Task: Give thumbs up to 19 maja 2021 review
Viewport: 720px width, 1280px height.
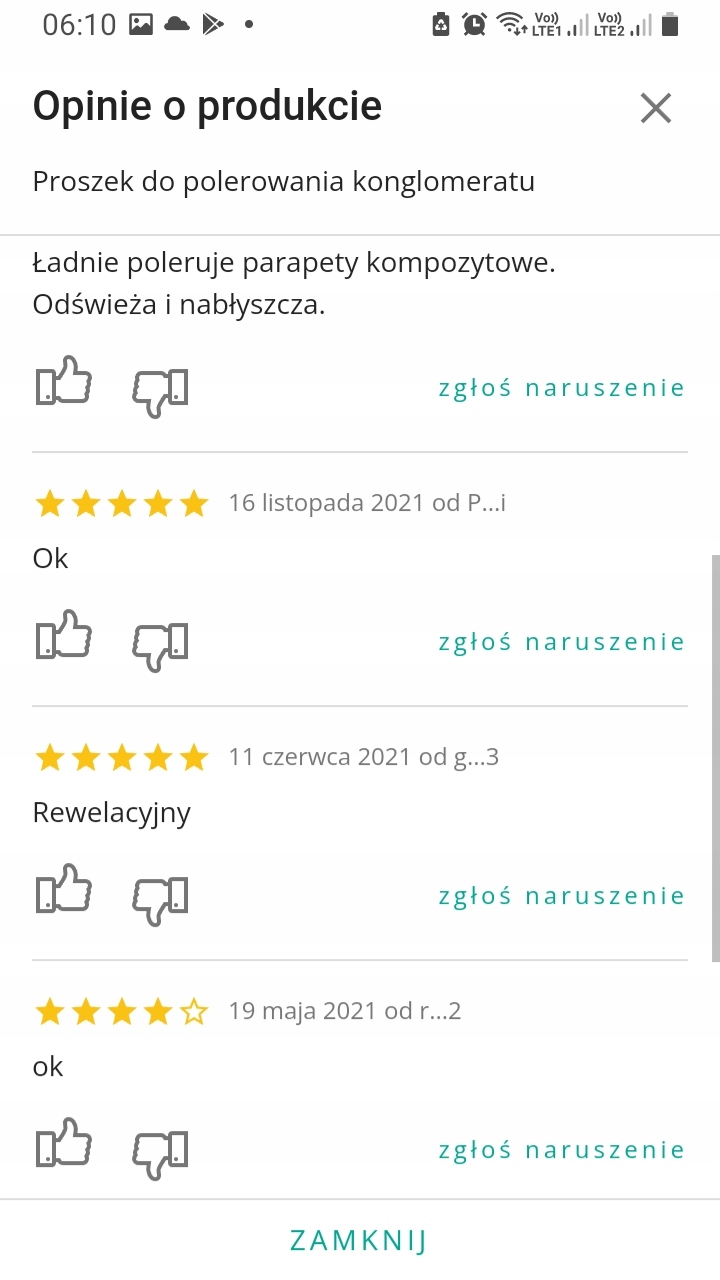Action: click(x=64, y=1144)
